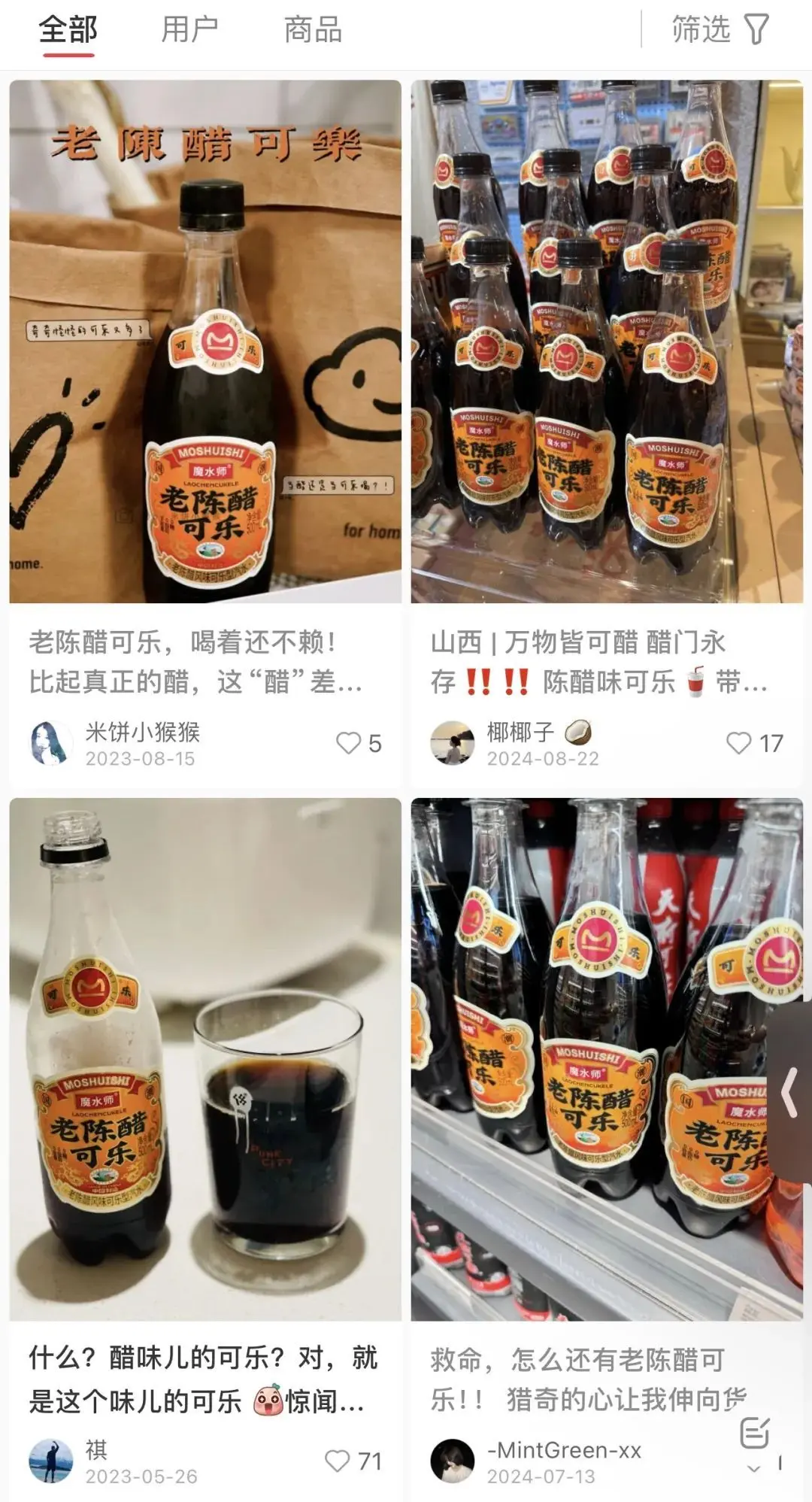Like the post by 米饼小猴猴
This screenshot has width=812, height=1502.
coord(349,743)
